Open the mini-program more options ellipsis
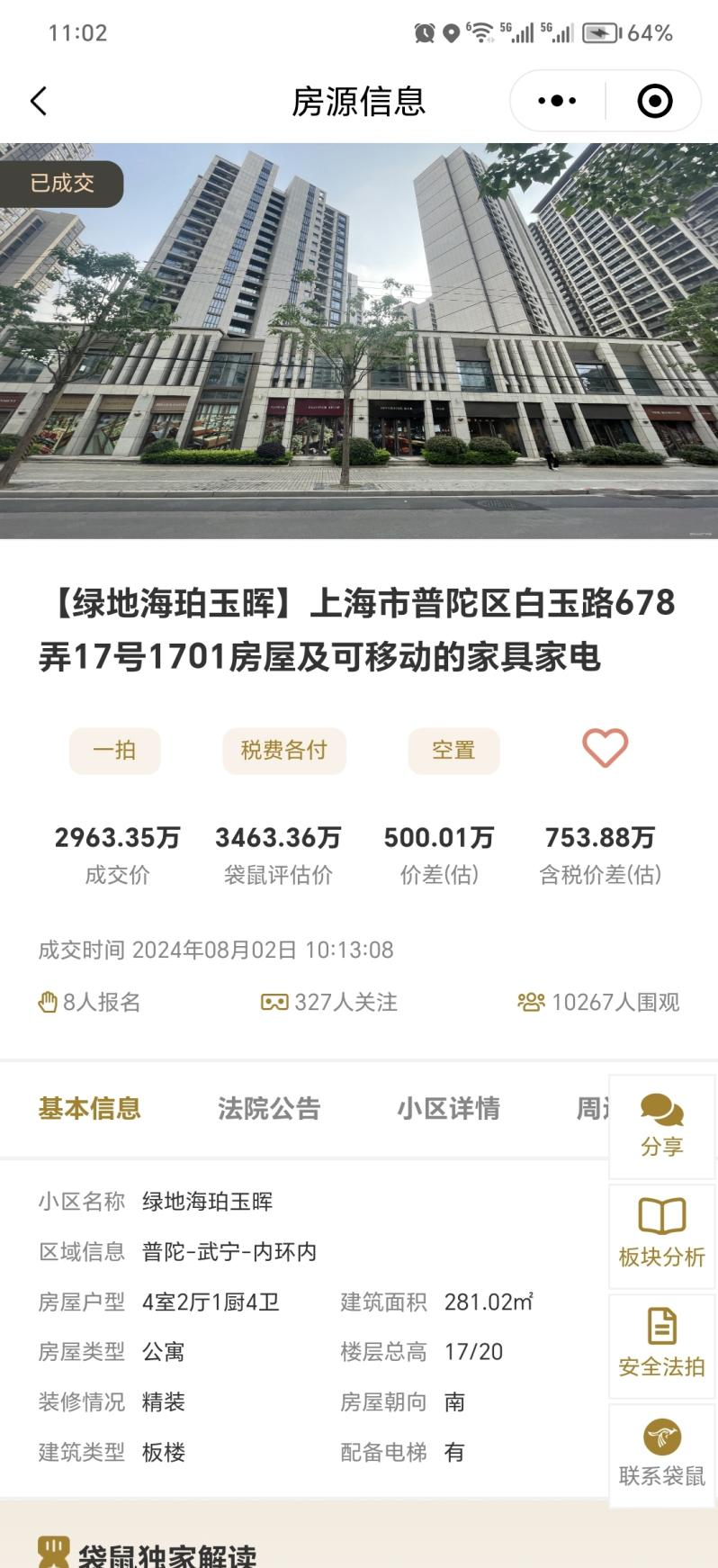The image size is (718, 1568). (x=557, y=100)
